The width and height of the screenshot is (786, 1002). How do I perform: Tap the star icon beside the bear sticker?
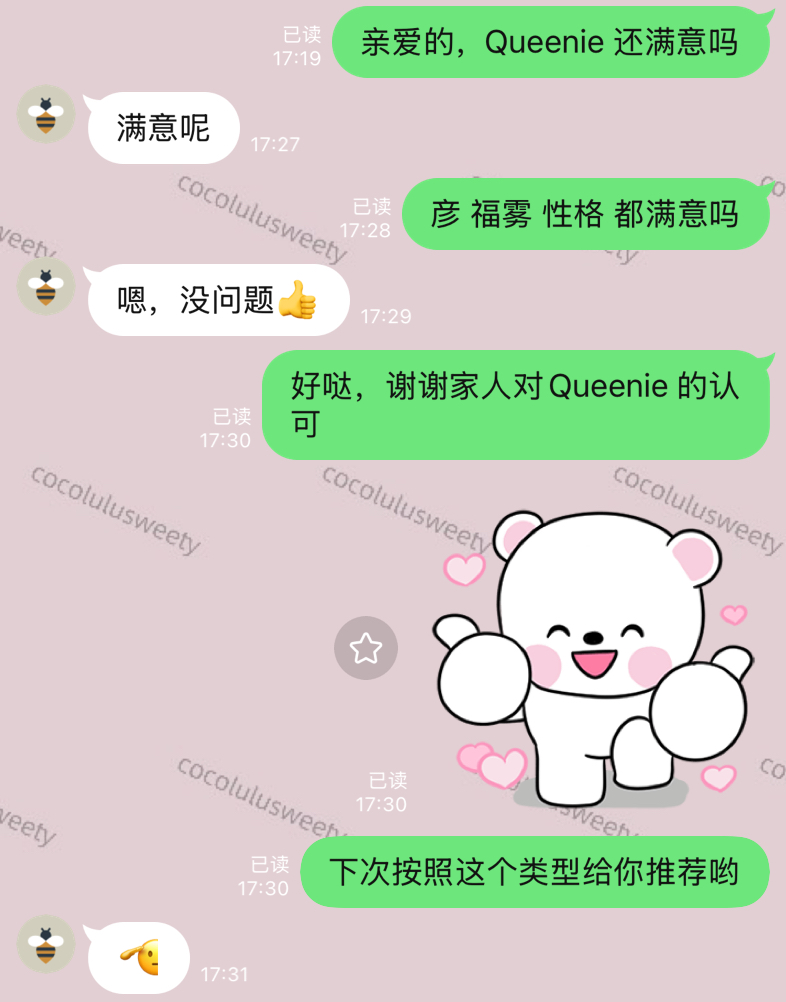click(366, 648)
